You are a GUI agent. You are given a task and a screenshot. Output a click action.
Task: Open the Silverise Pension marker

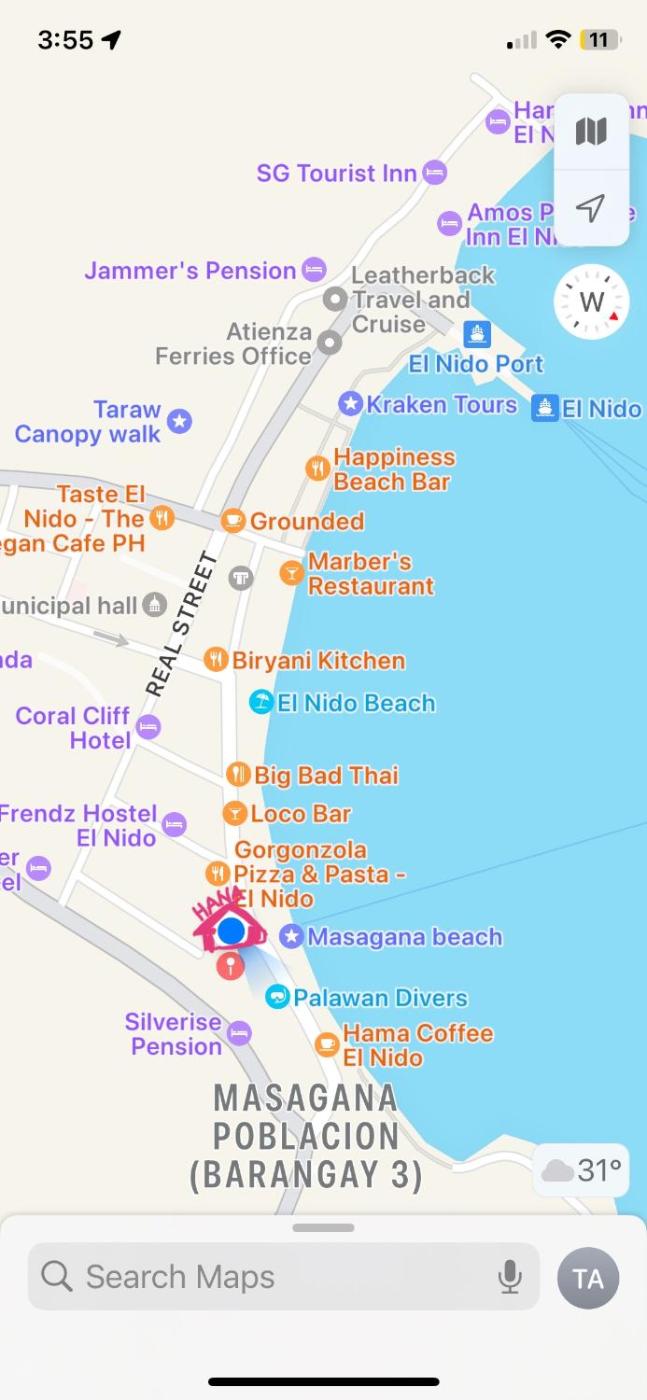click(239, 1033)
